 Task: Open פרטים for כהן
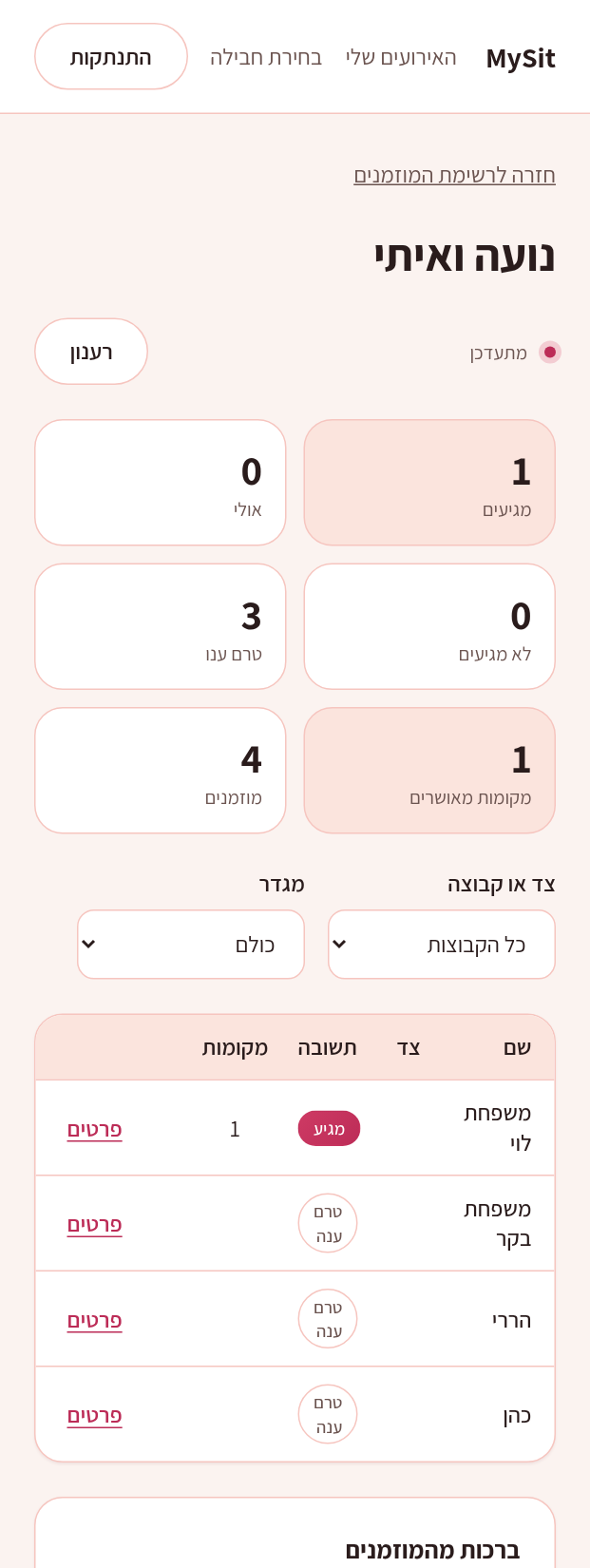[x=95, y=1415]
